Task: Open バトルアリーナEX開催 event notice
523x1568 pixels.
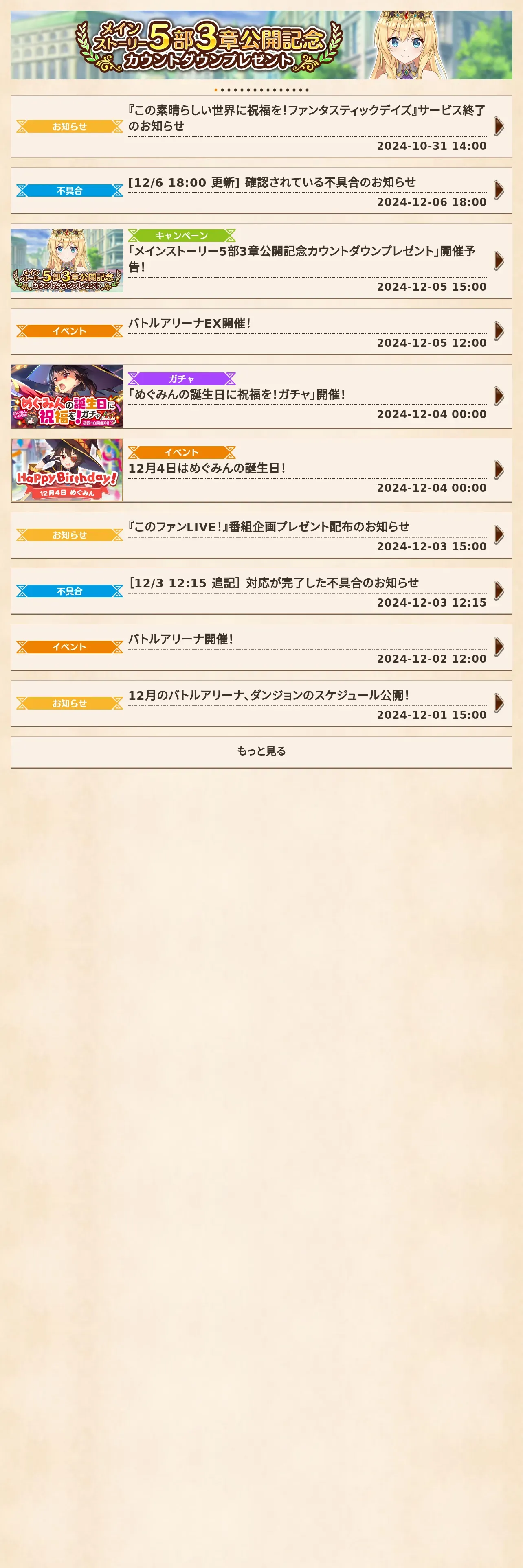Action: [261, 331]
